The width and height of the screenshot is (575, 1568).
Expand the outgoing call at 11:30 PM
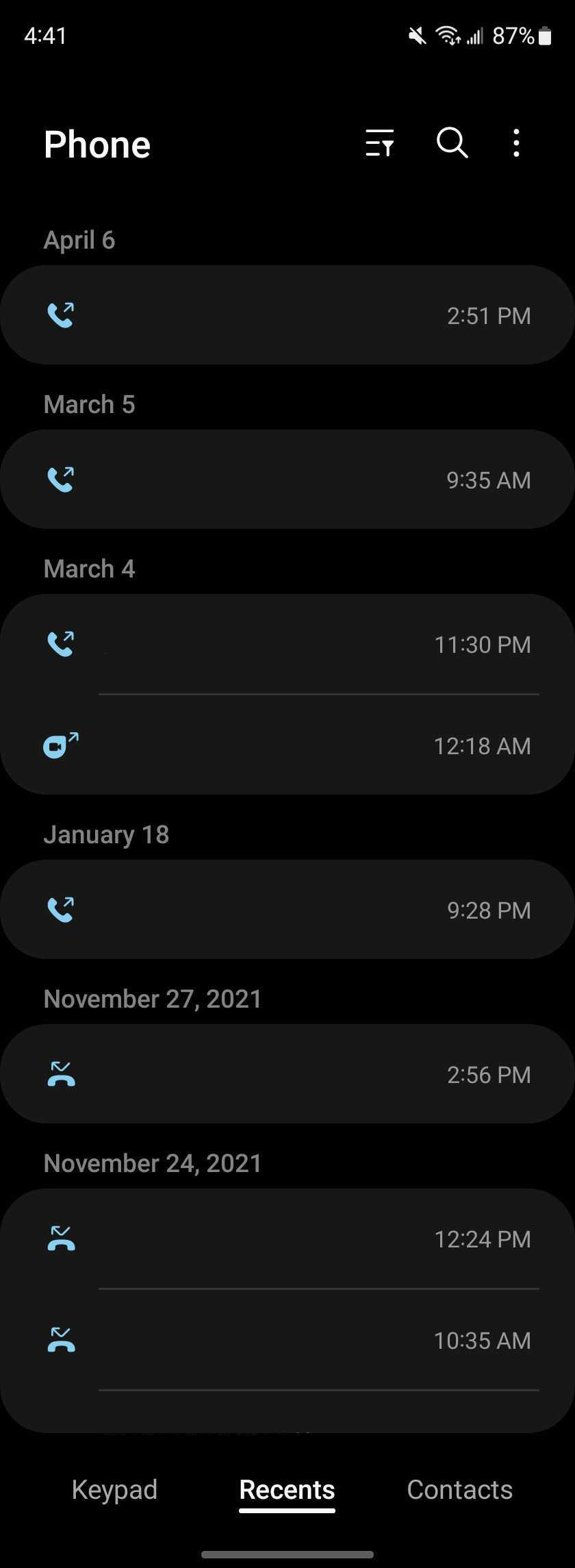click(287, 644)
